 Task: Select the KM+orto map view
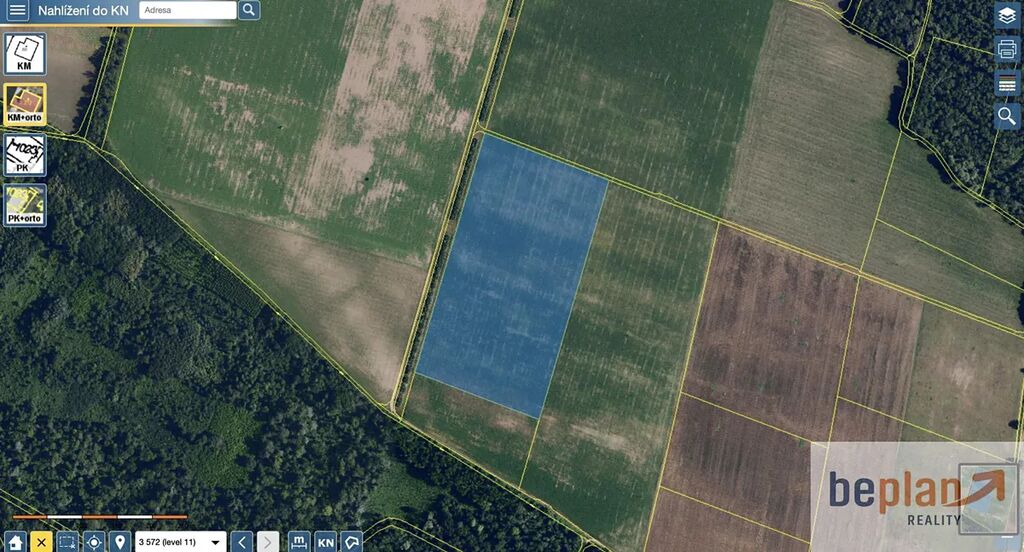25,104
